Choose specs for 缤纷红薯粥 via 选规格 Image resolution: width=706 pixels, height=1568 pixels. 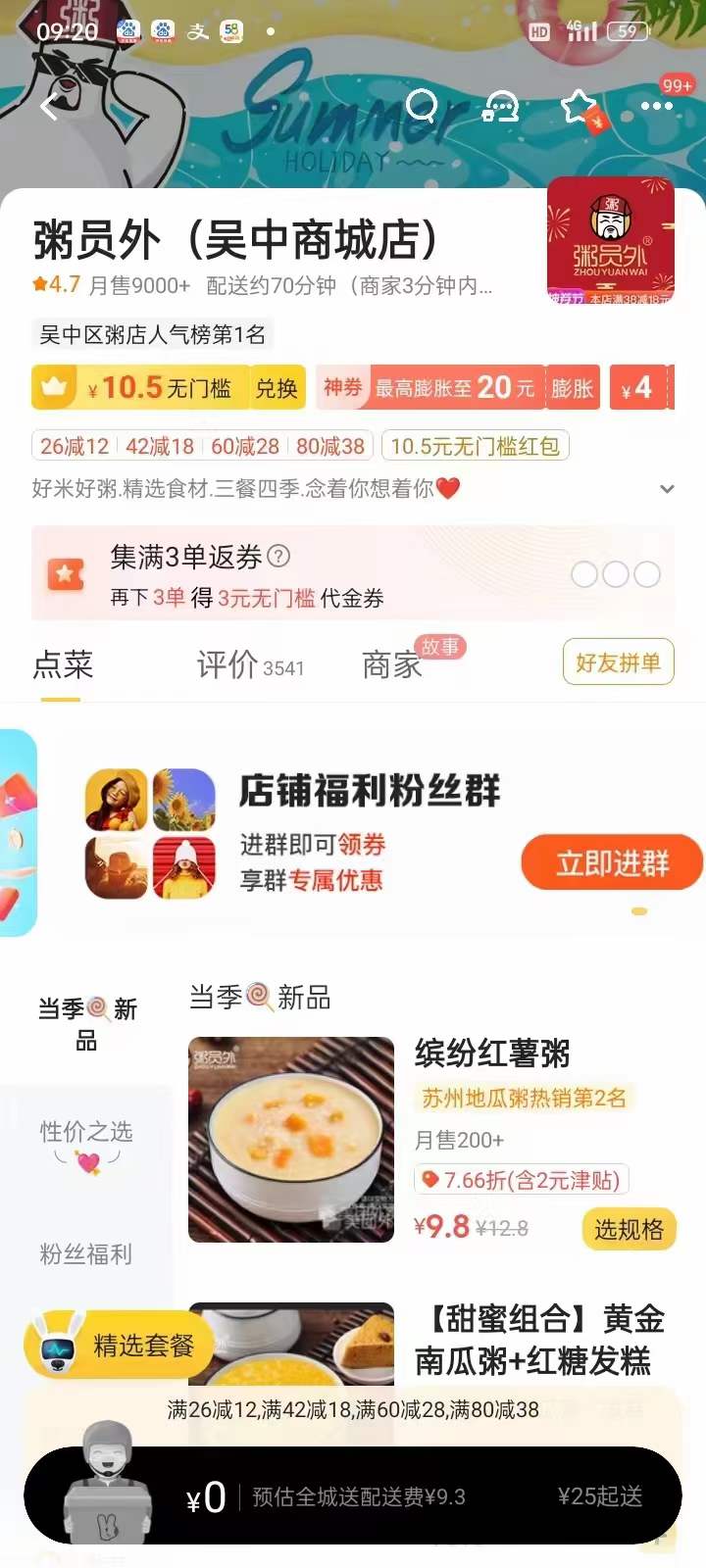(x=629, y=1229)
